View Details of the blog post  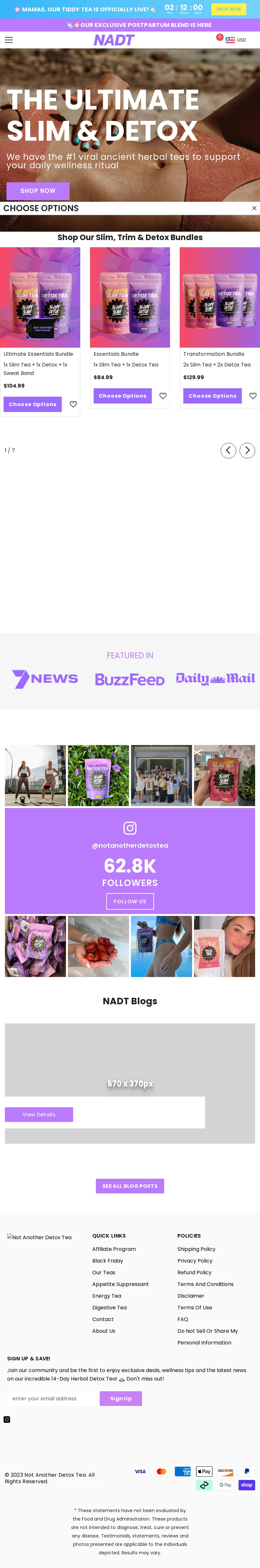pyautogui.click(x=39, y=1114)
